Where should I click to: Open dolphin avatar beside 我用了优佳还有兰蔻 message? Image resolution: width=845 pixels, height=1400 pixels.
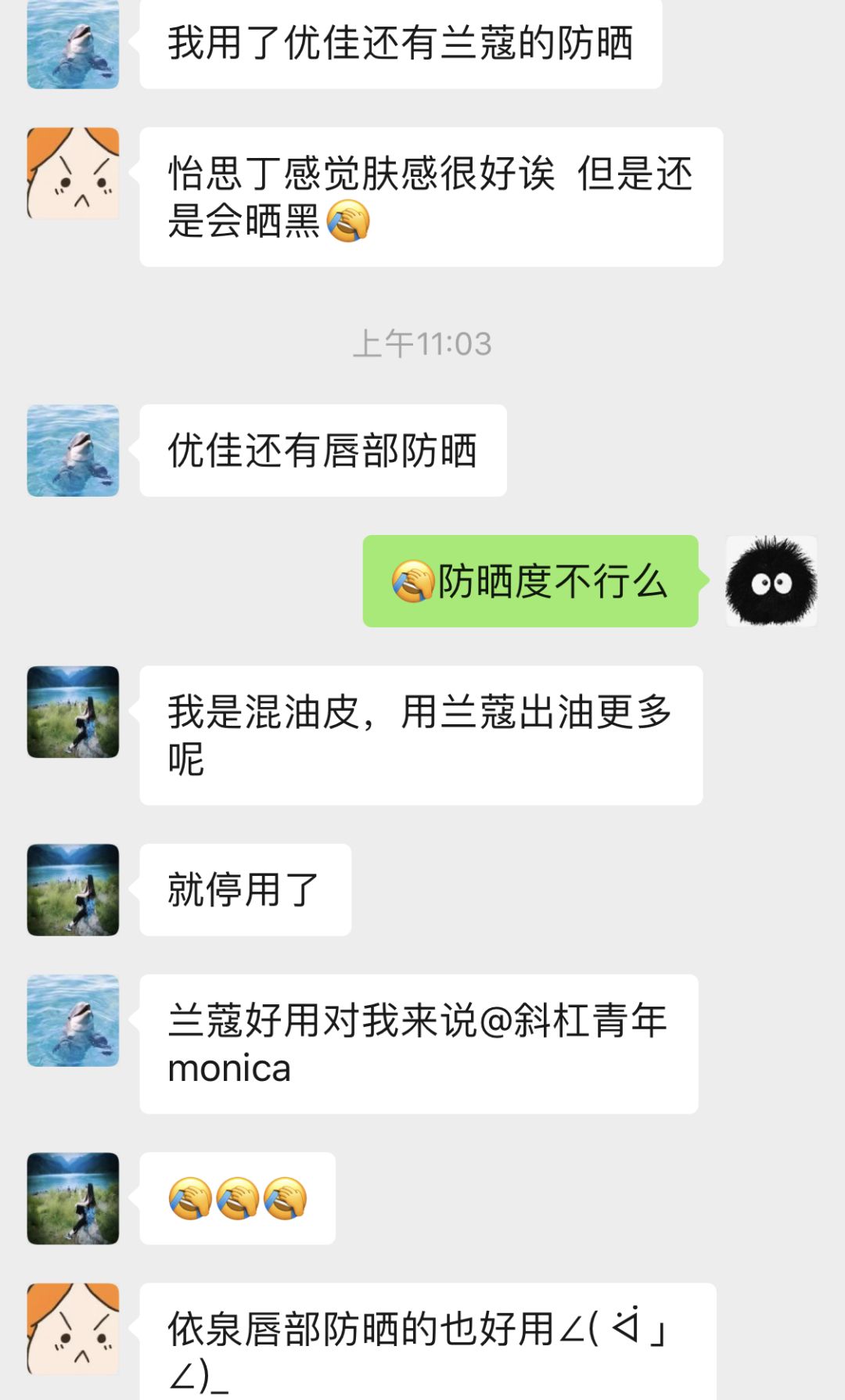tap(73, 44)
